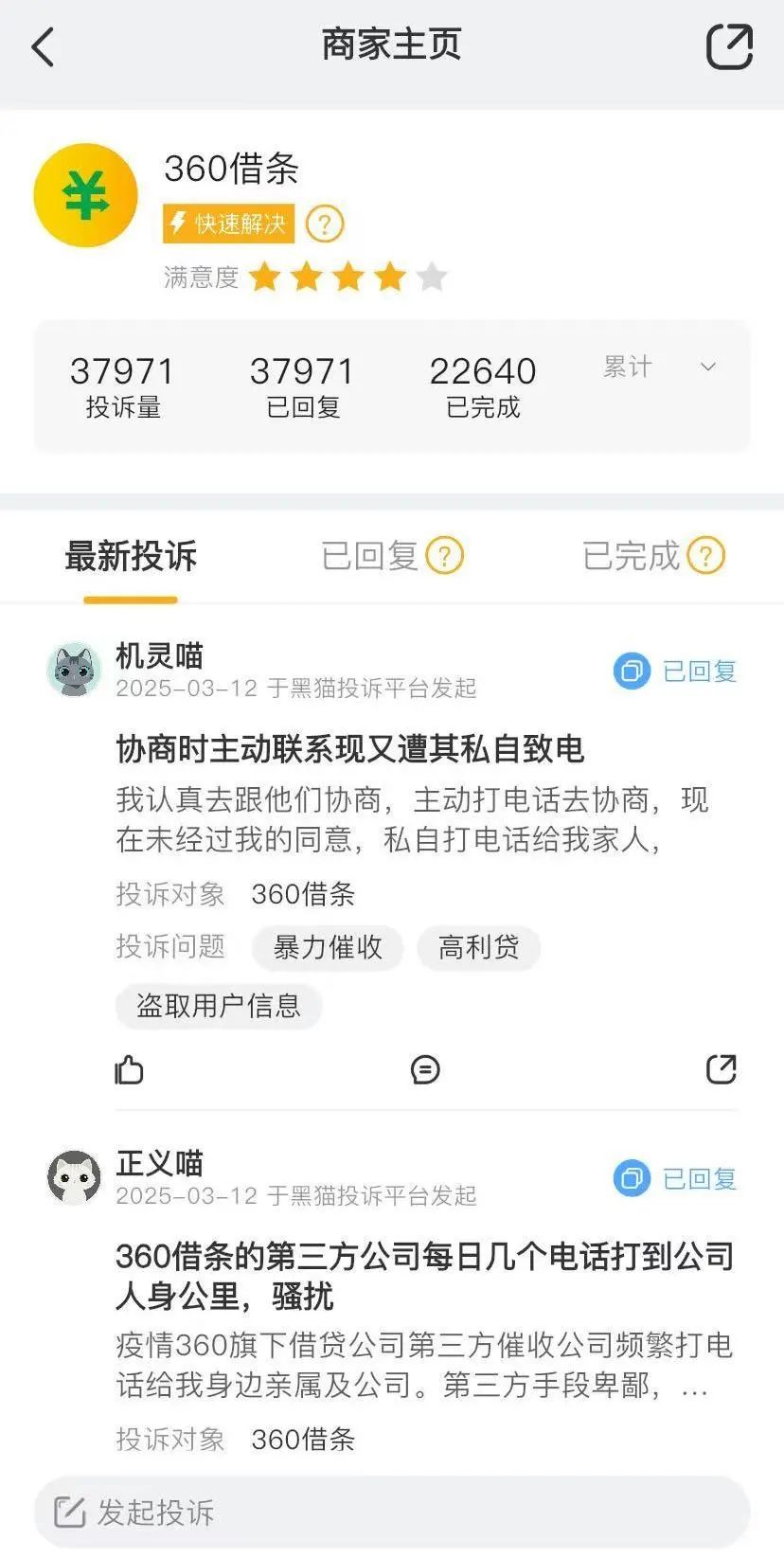
Task: Comment on 机灵喵's complaint
Action: [x=425, y=1070]
